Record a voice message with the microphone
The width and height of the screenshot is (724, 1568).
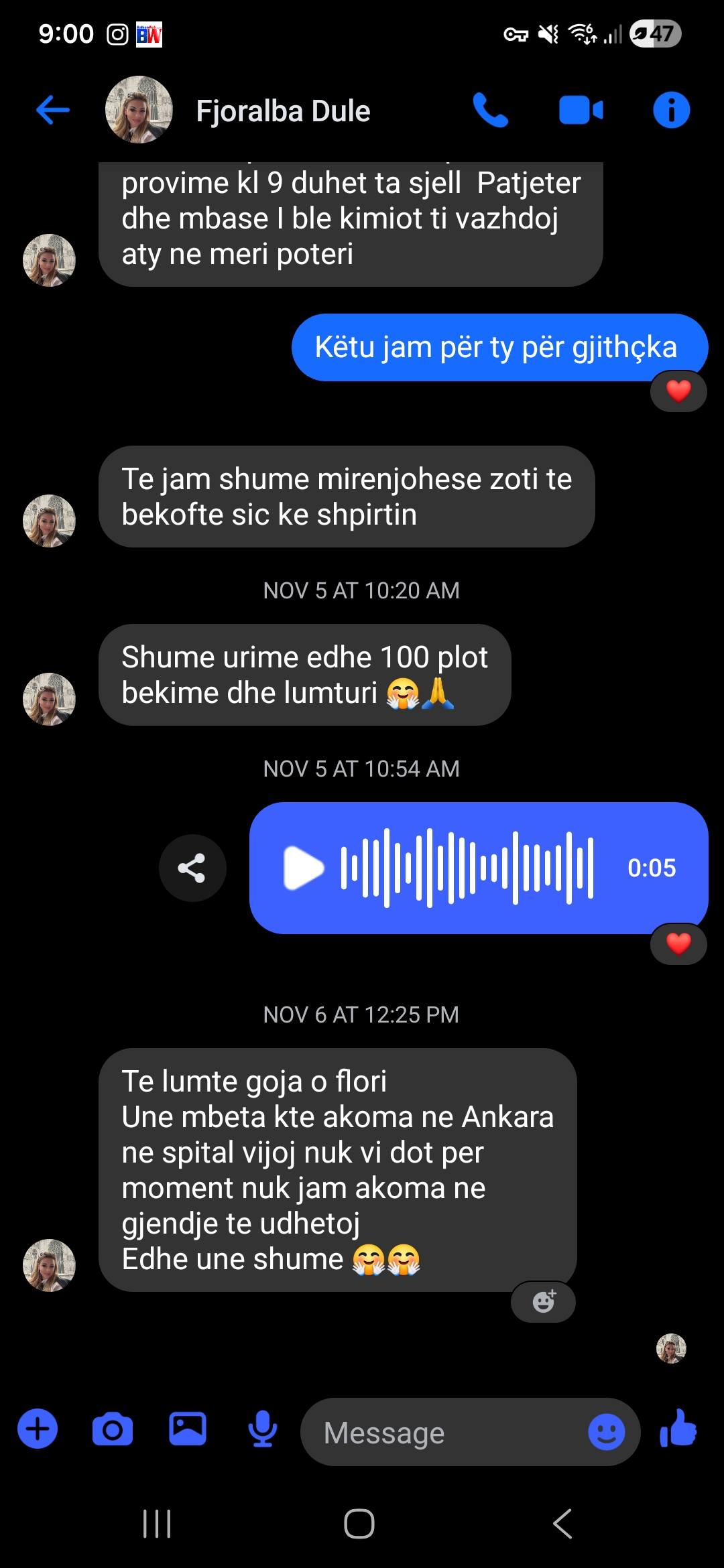coord(262,1430)
